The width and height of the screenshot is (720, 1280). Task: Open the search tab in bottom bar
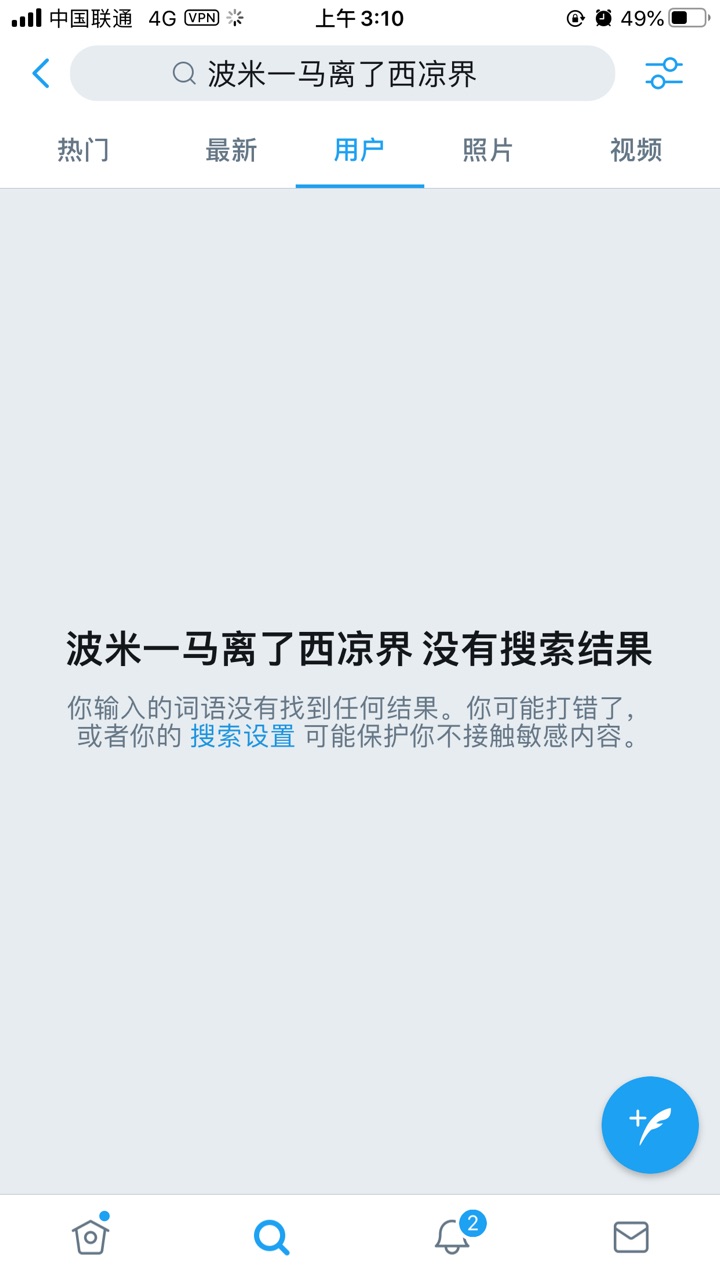pos(271,1237)
